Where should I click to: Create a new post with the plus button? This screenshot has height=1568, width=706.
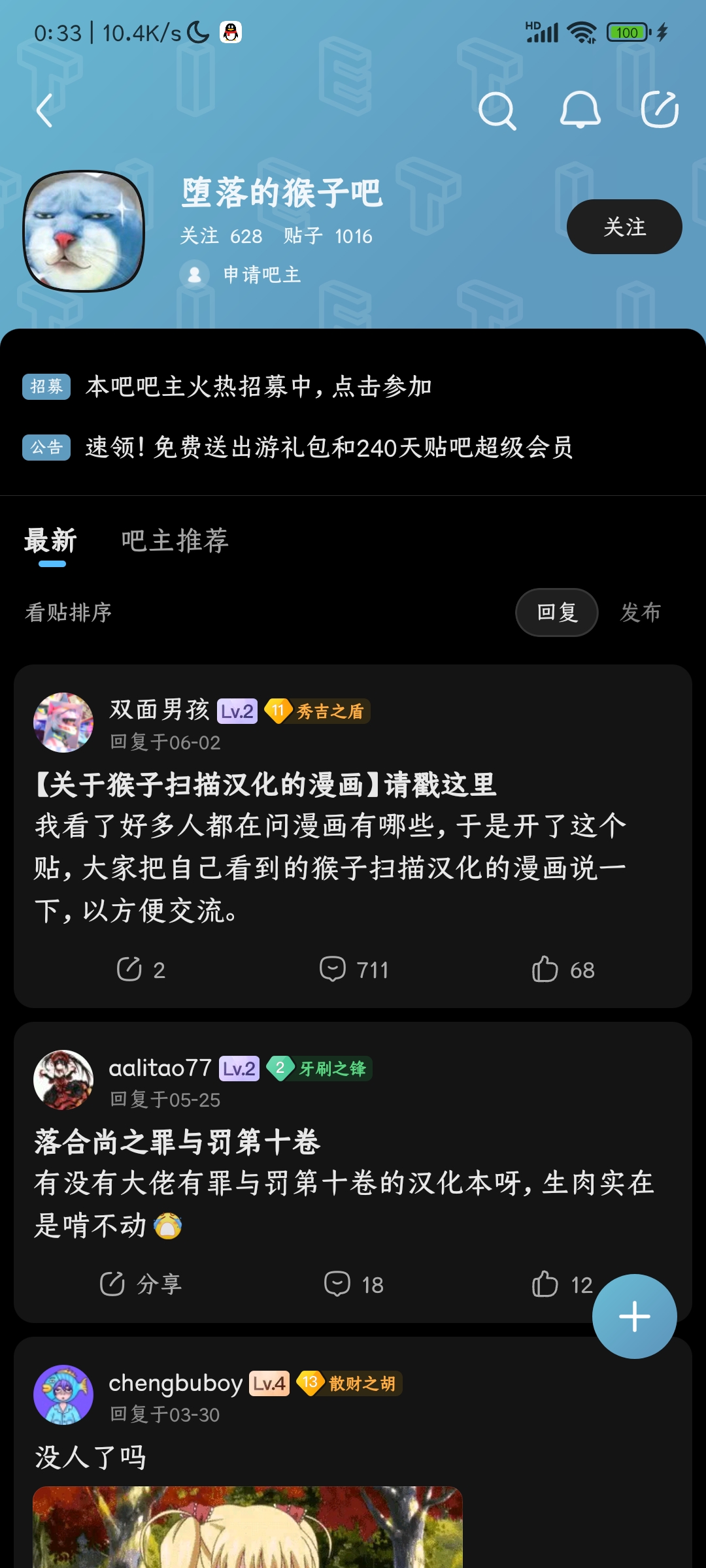click(x=634, y=1316)
